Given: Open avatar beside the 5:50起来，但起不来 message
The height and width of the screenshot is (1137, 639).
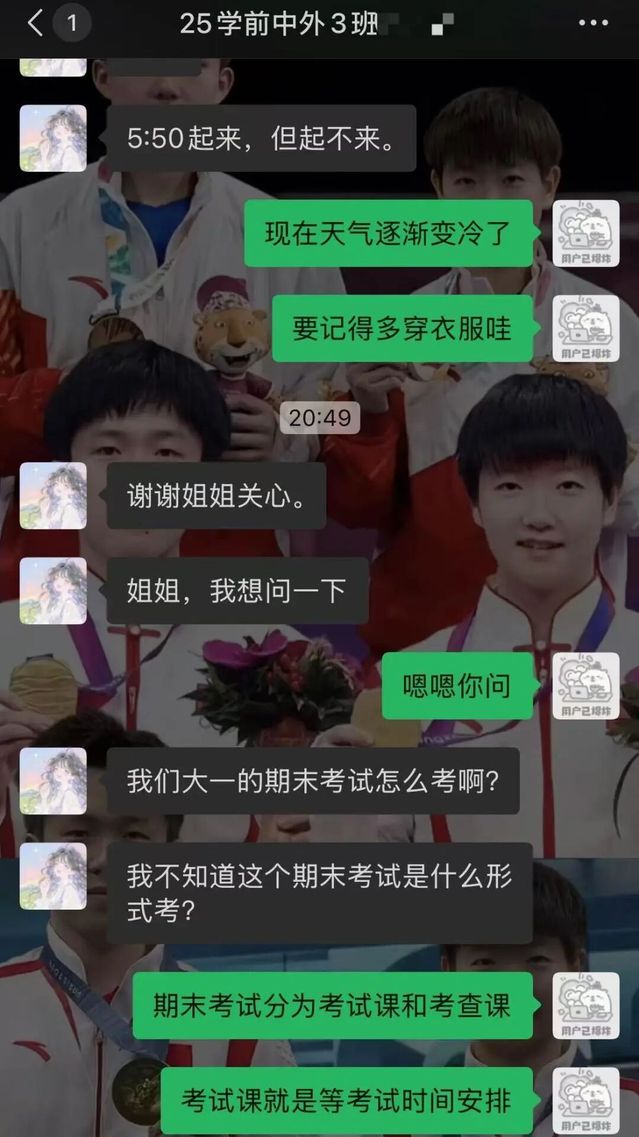Looking at the screenshot, I should (53, 138).
